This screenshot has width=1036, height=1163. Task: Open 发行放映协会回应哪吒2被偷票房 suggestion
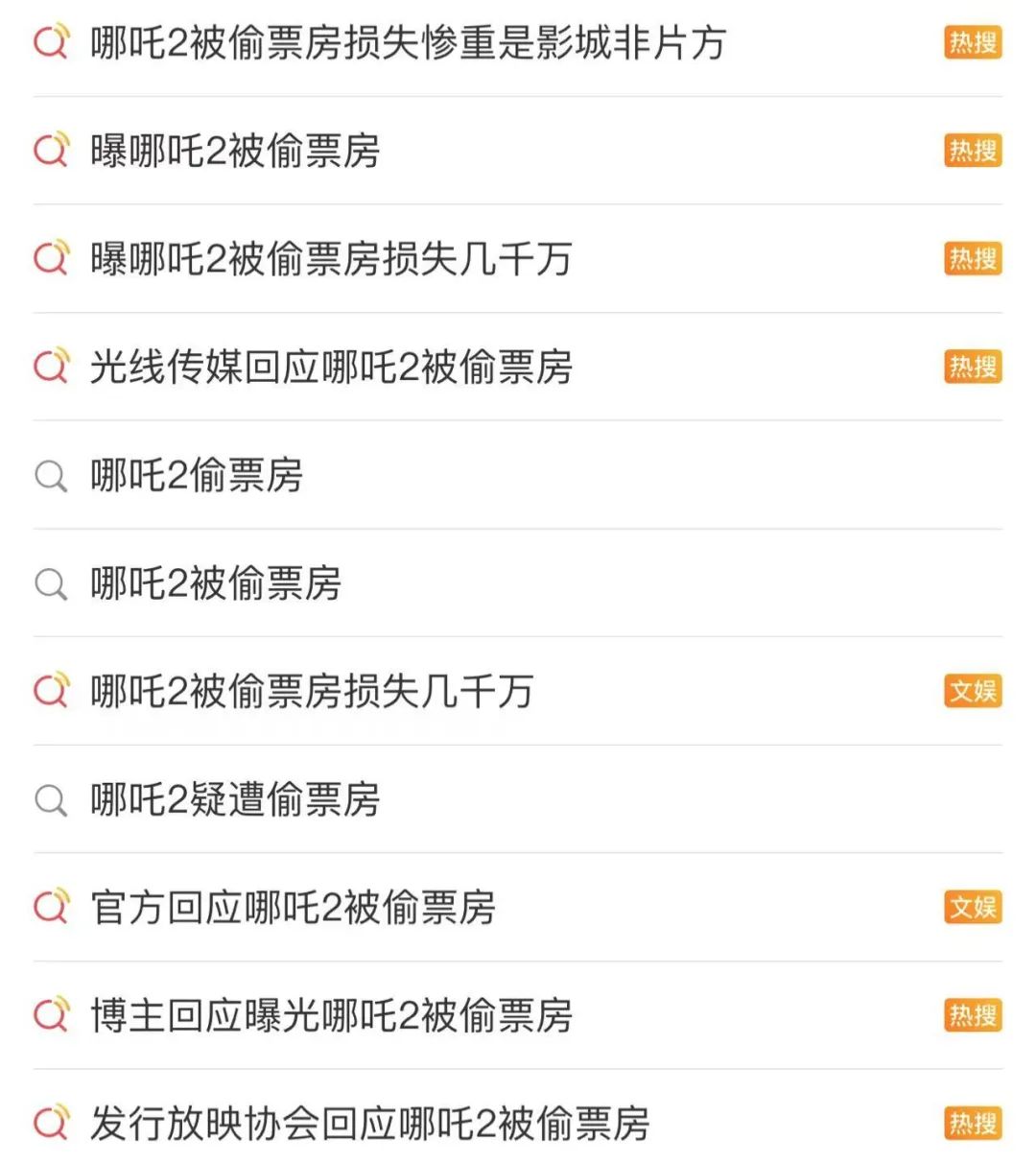coord(369,1124)
